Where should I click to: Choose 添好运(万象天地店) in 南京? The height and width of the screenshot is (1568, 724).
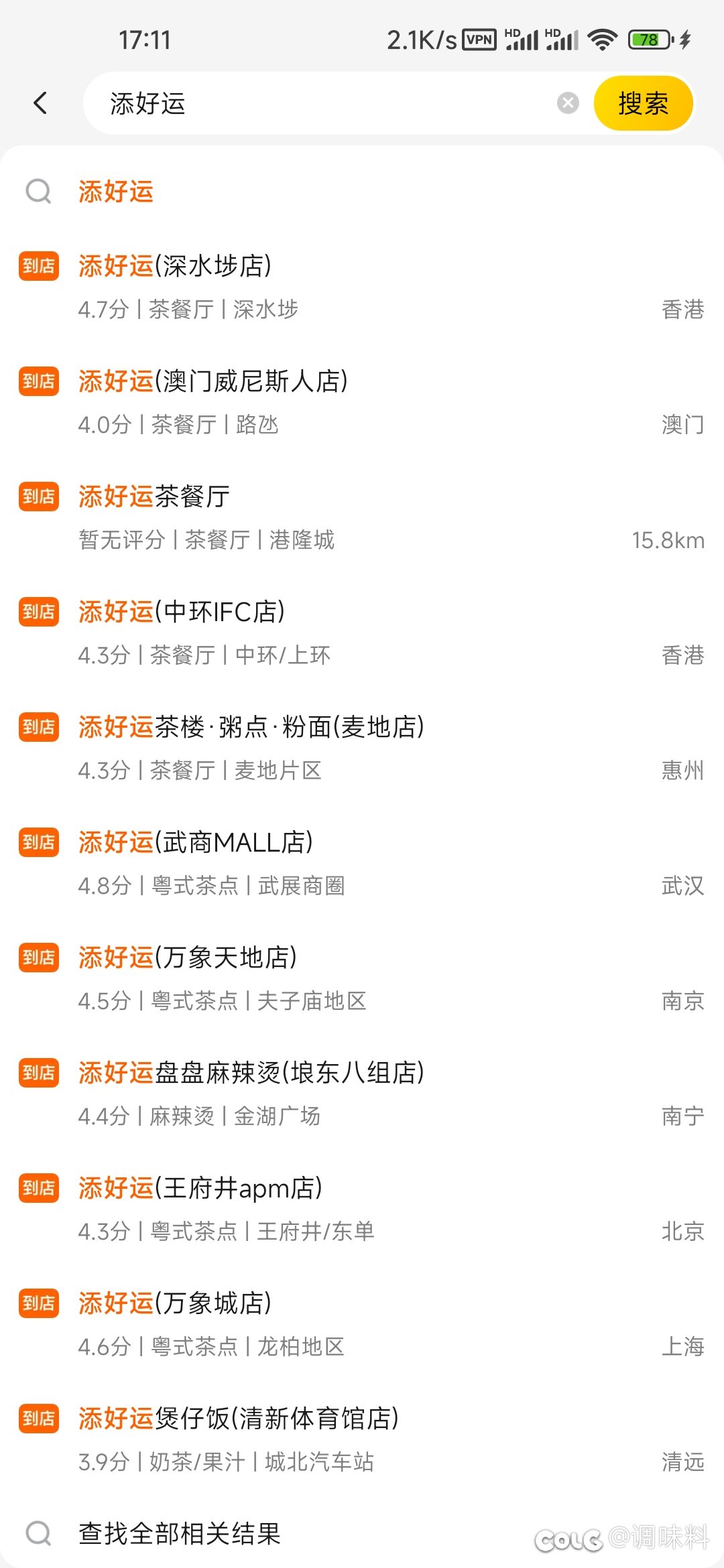[x=362, y=978]
